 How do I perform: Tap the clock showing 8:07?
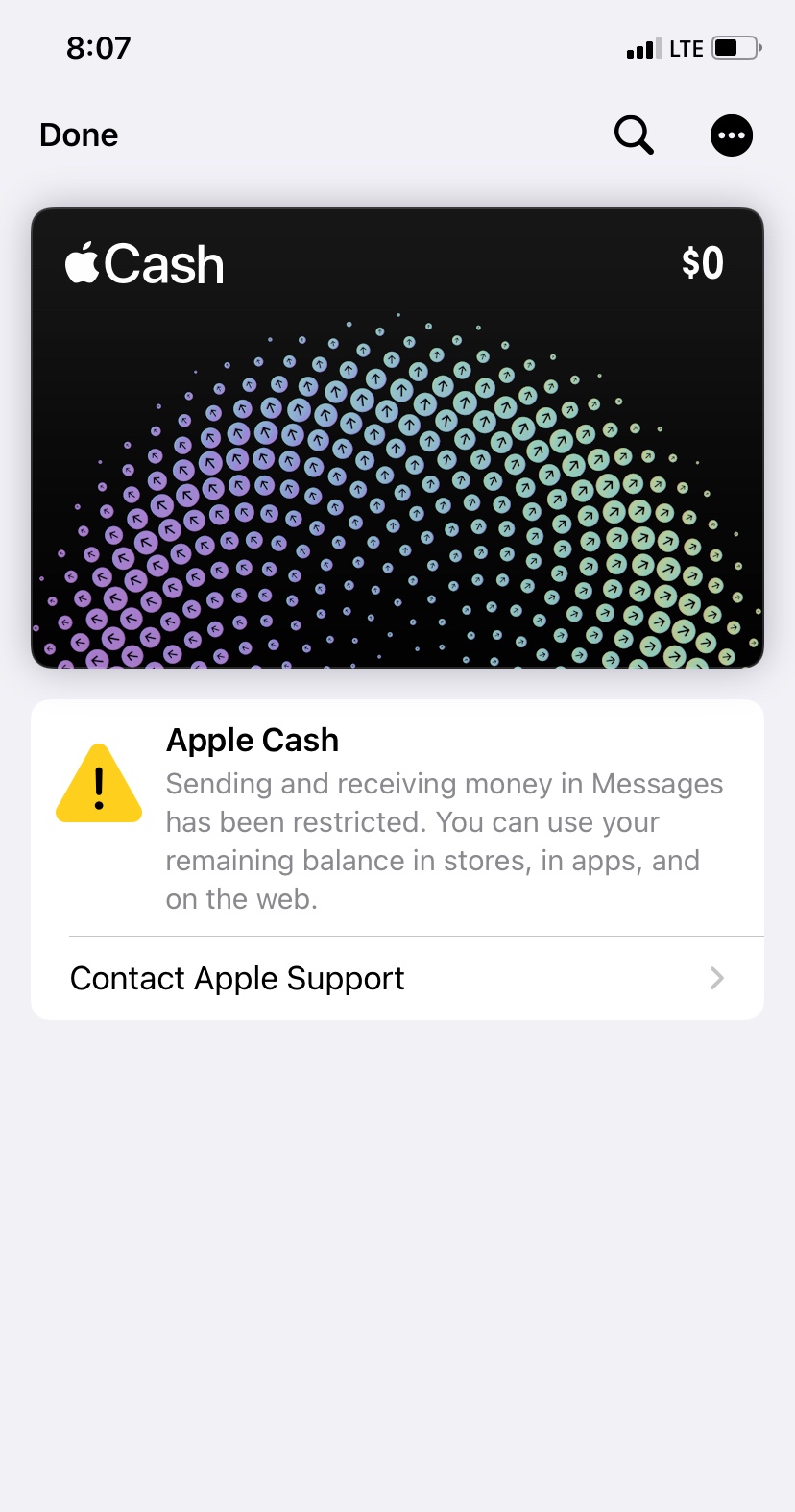pos(97,47)
